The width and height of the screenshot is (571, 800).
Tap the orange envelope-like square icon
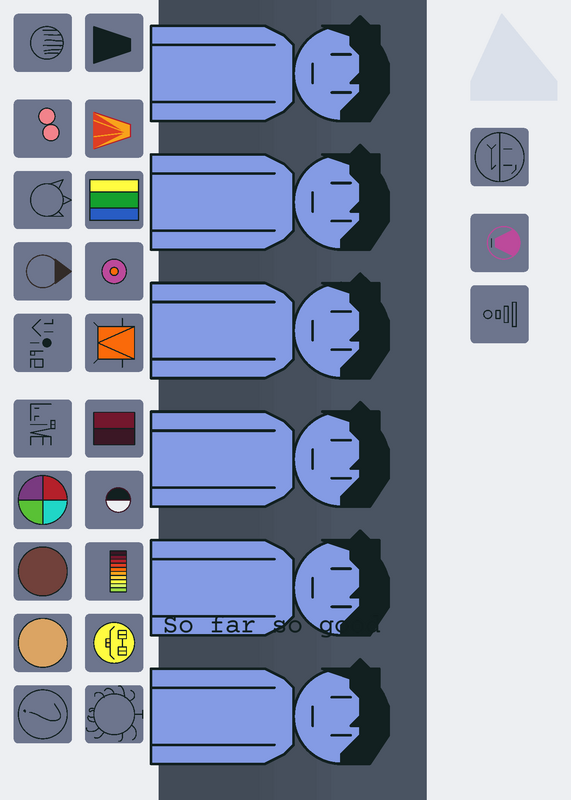pos(114,343)
